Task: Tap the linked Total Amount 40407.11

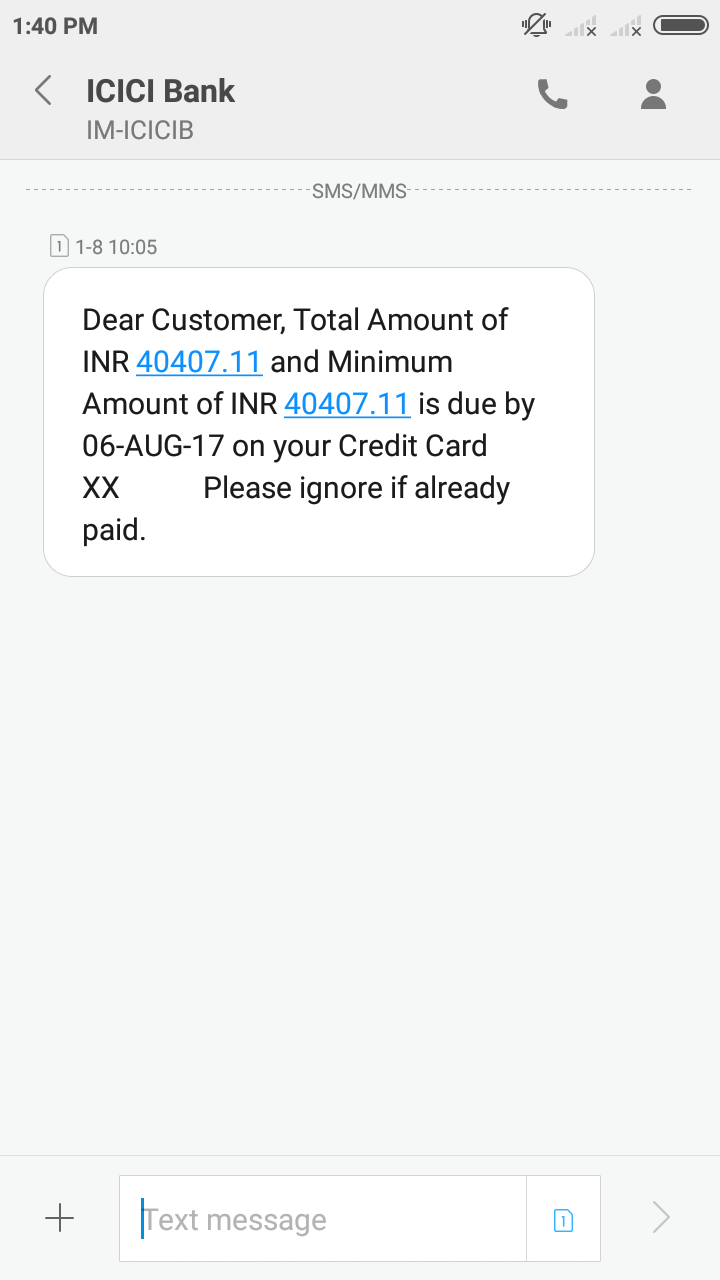Action: 199,362
